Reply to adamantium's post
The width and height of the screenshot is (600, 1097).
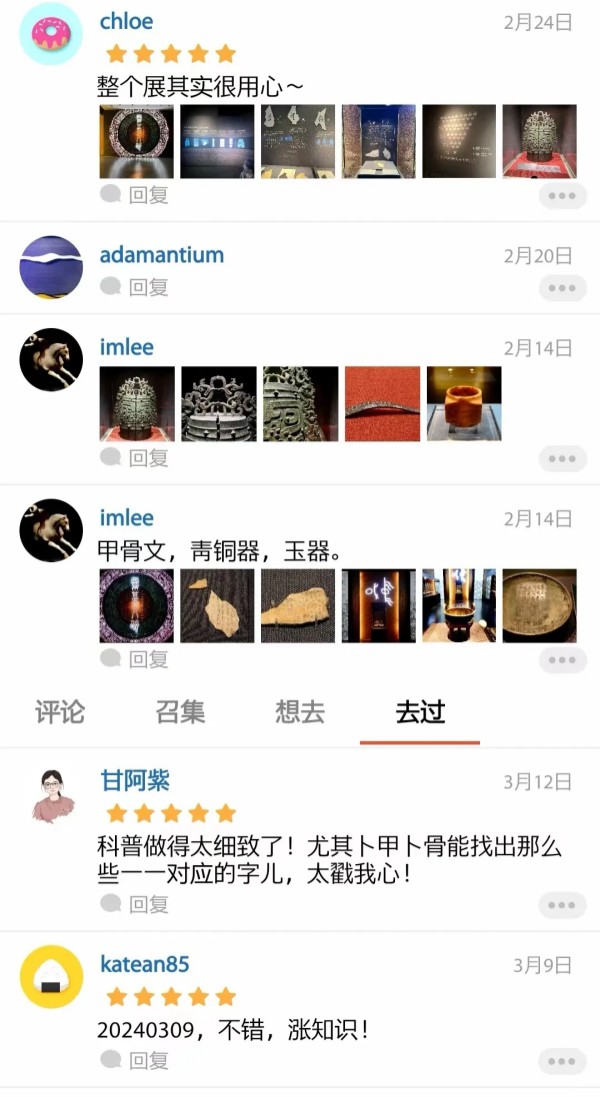(135, 287)
